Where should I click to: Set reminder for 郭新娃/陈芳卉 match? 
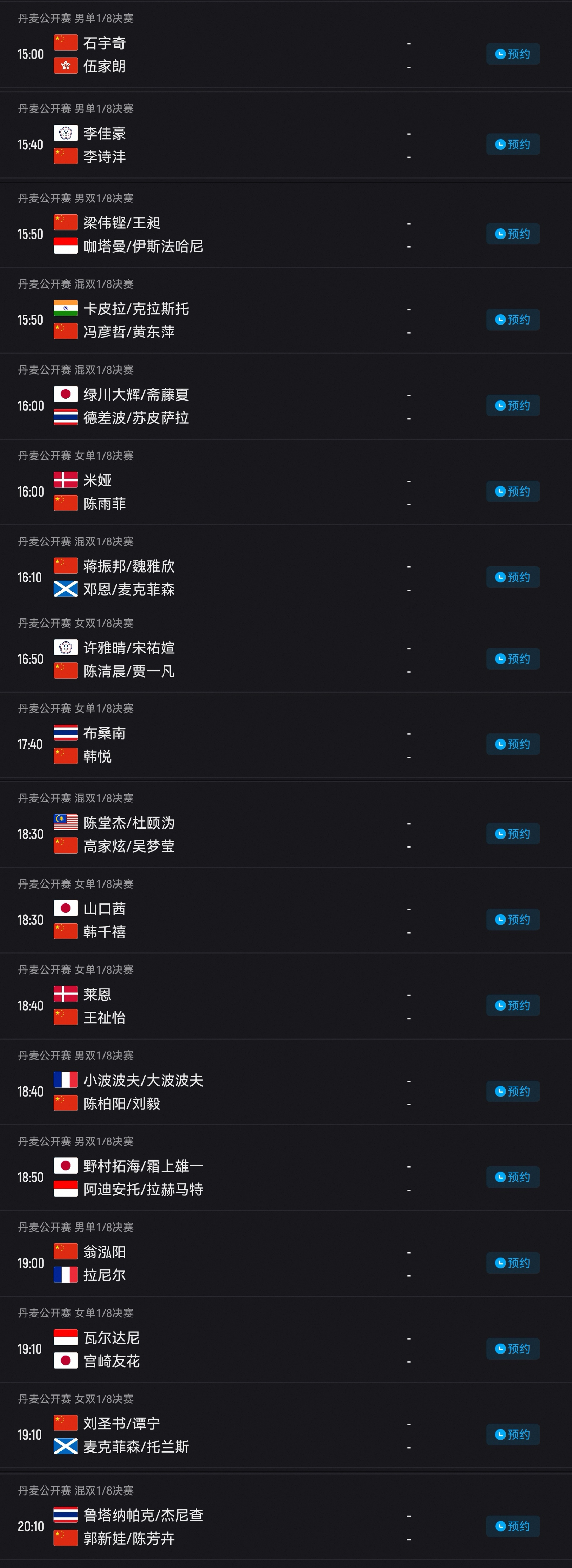(512, 1527)
